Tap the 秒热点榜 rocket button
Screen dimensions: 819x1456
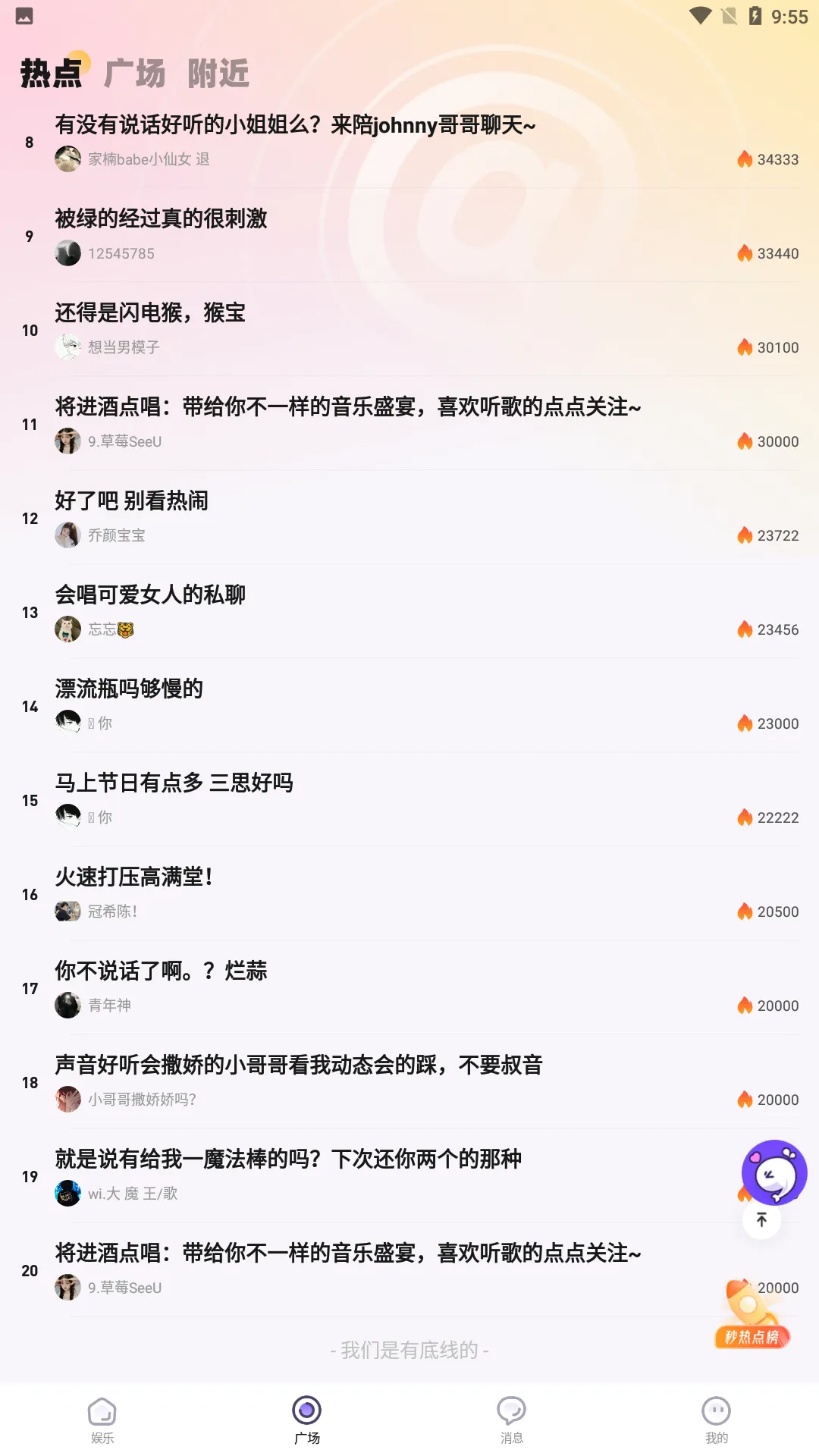tap(752, 1316)
